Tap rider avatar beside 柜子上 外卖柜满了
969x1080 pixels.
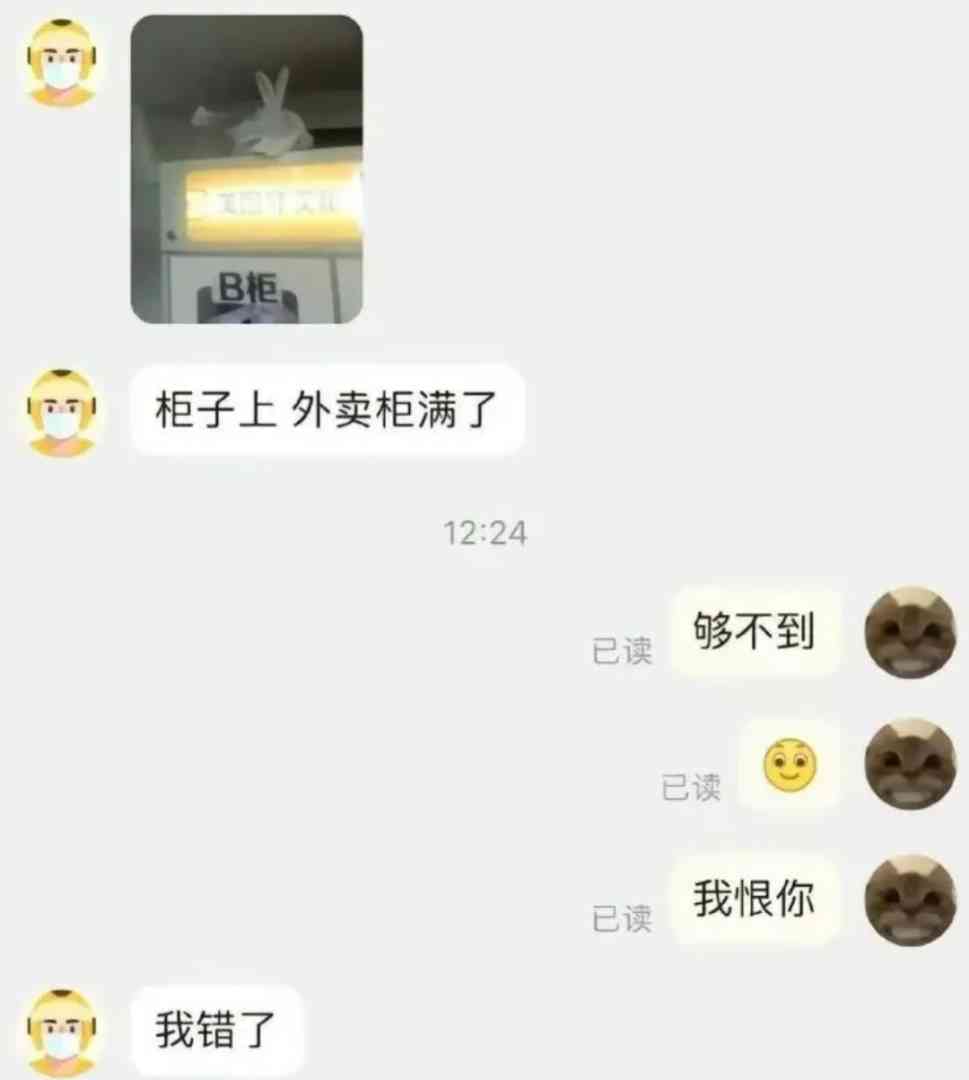coord(62,412)
